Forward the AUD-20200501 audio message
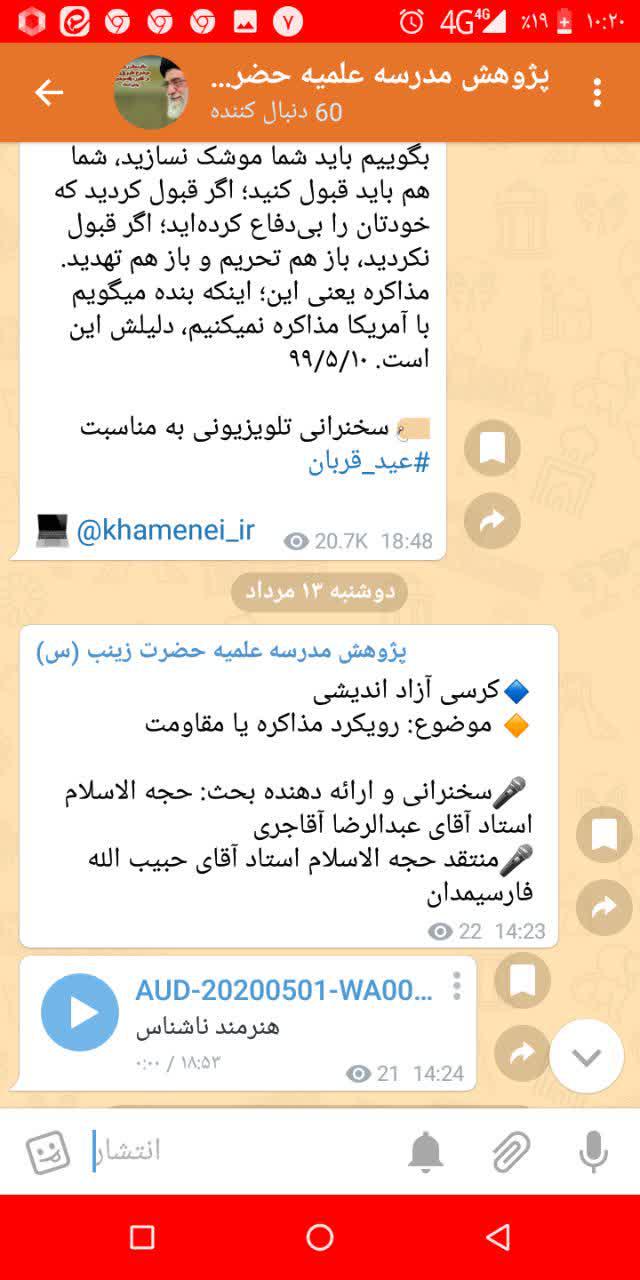This screenshot has height=1280, width=640. coord(522,1052)
